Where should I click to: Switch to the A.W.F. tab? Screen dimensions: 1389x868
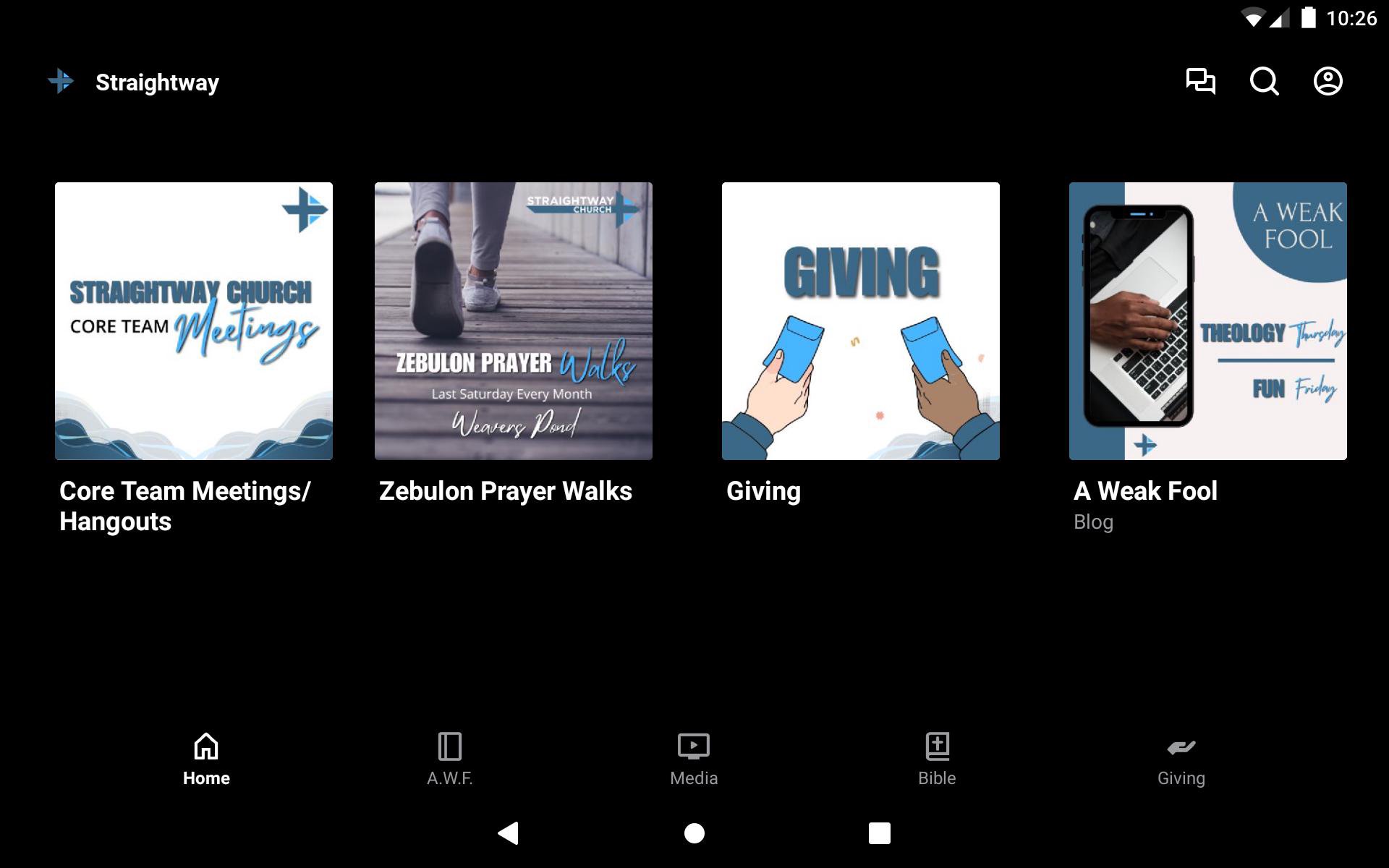pos(449,759)
